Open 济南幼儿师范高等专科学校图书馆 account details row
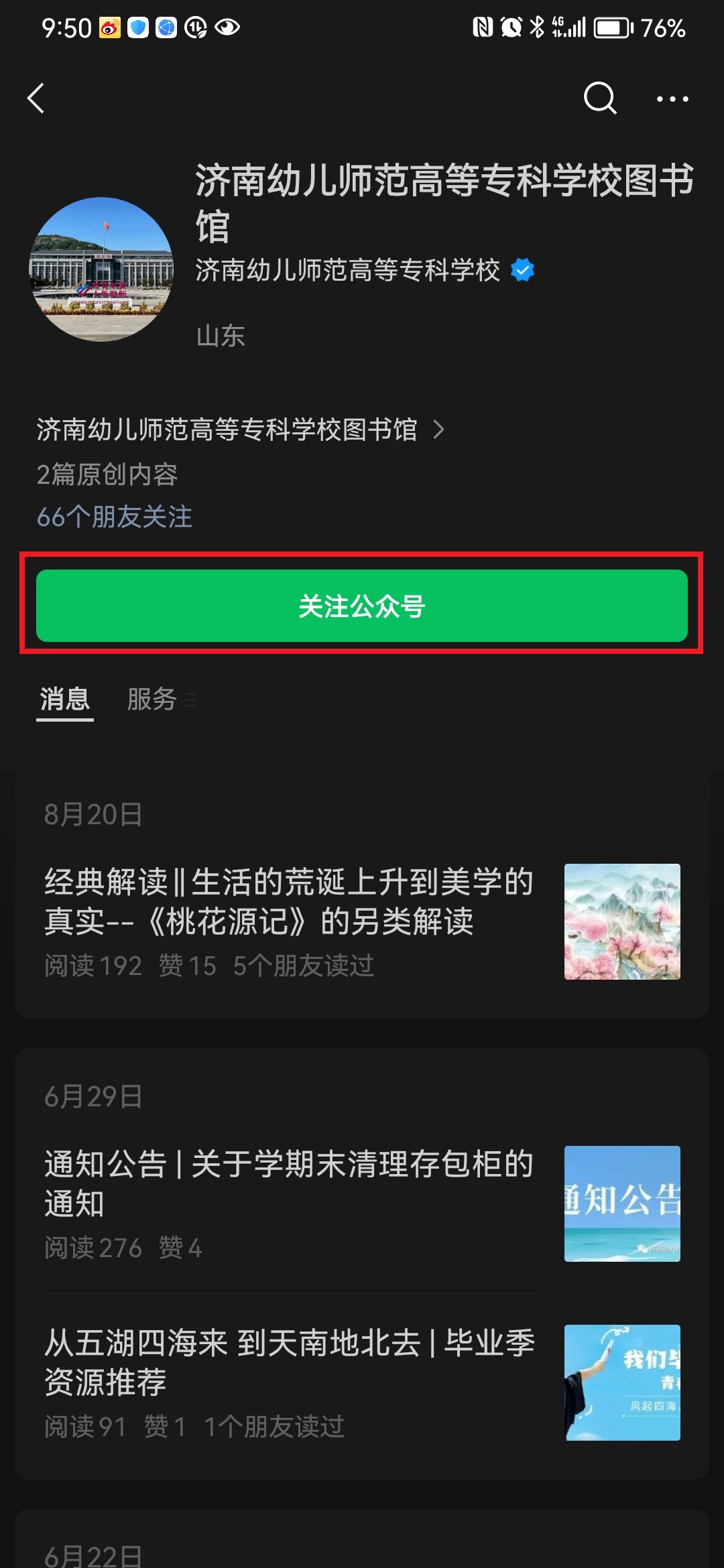724x1568 pixels. 240,430
